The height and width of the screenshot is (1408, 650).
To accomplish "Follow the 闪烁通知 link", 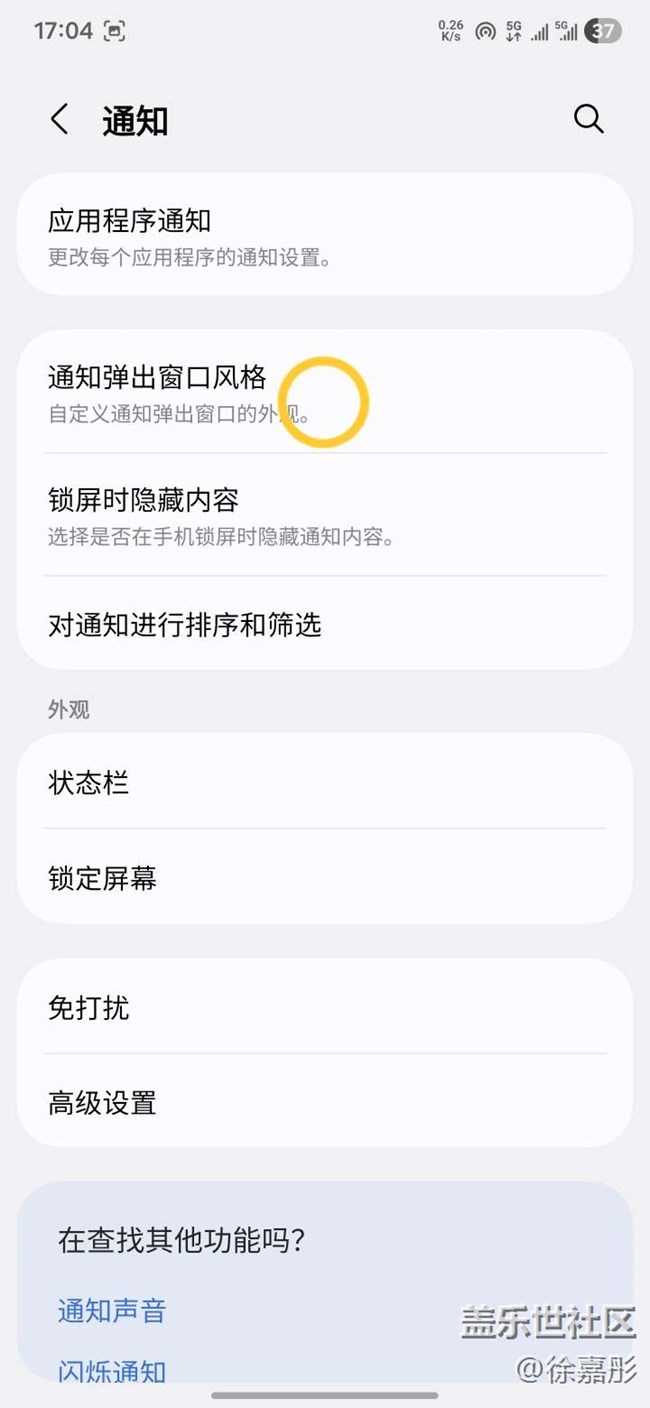I will (112, 1372).
